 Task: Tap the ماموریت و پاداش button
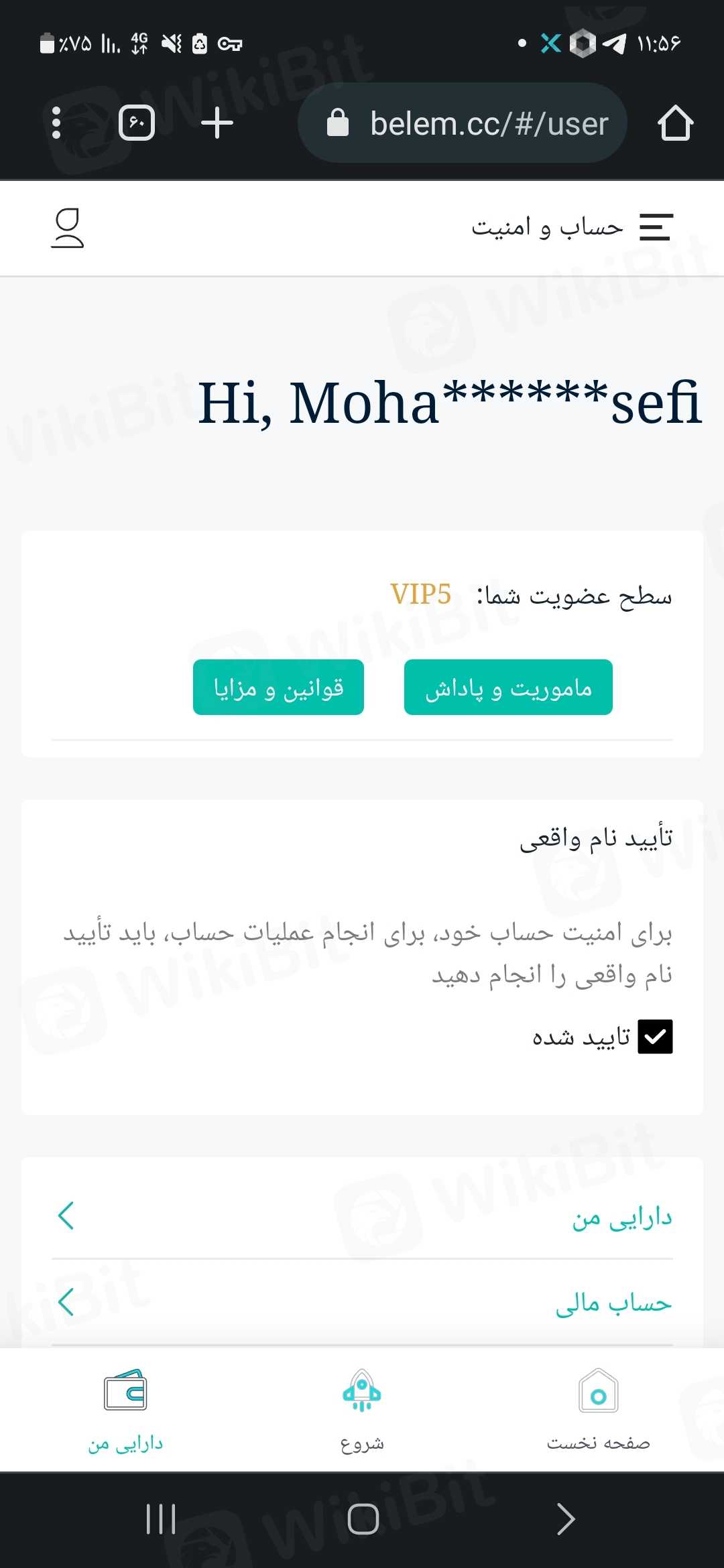point(508,688)
